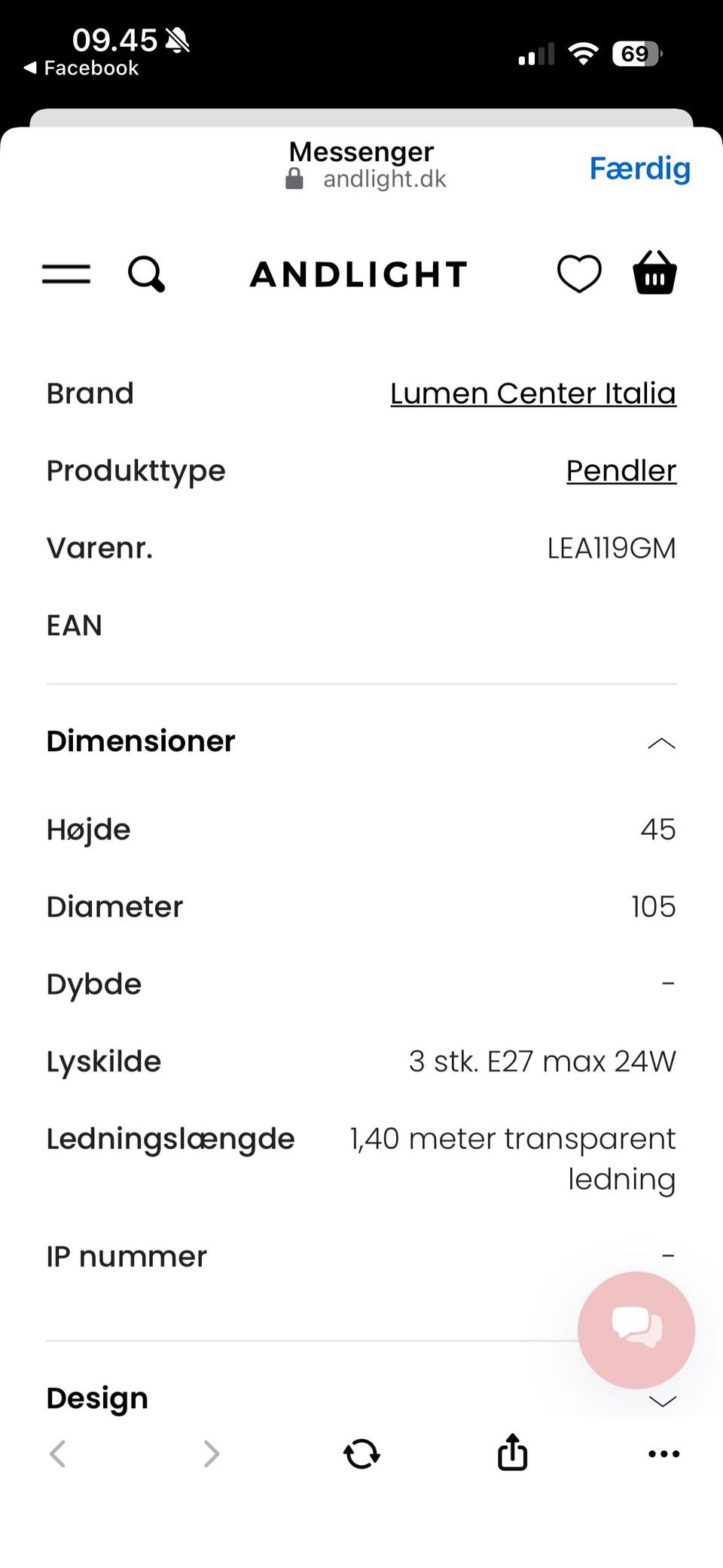Open the hamburger menu

pos(66,274)
